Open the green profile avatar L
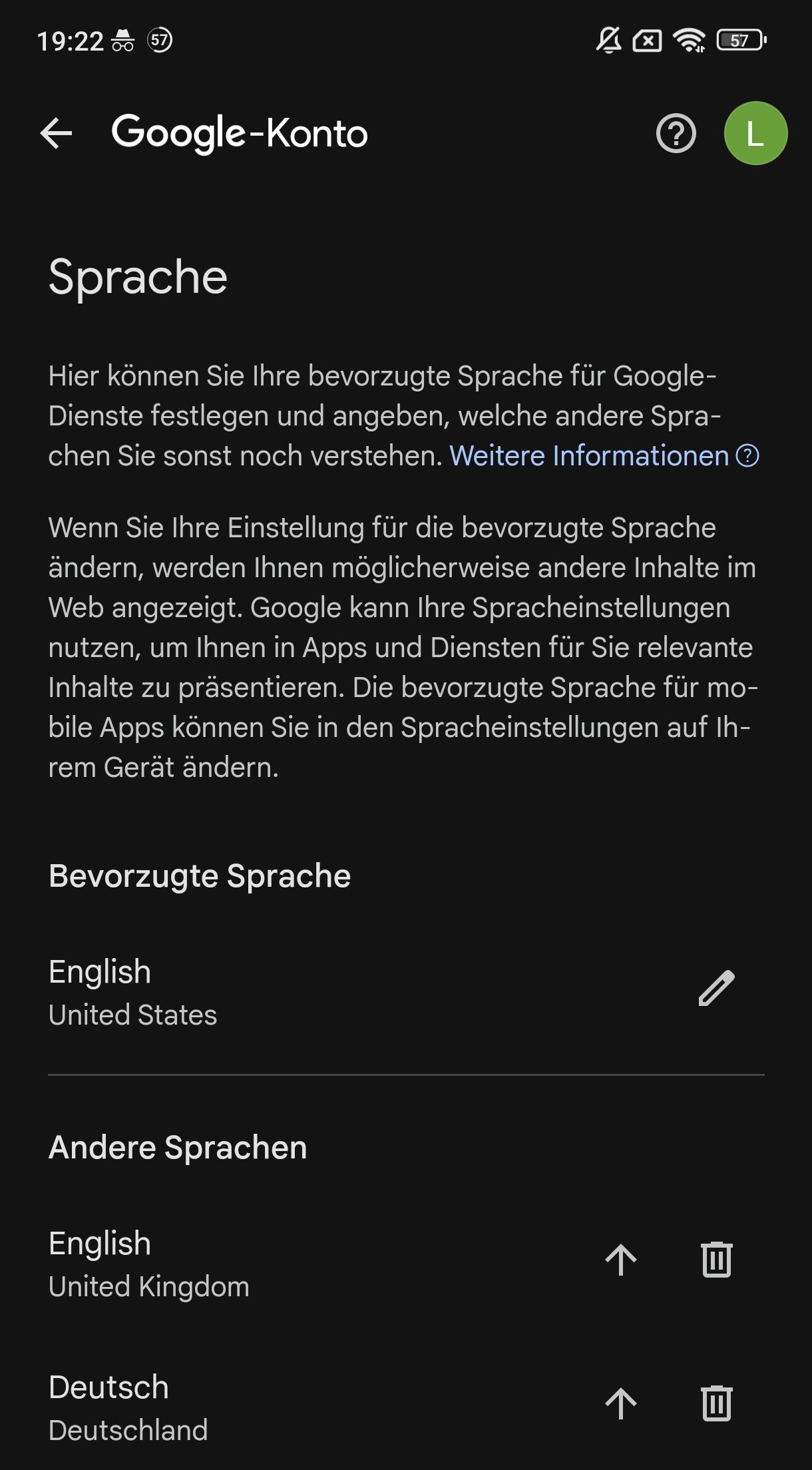This screenshot has height=1470, width=812. coord(753,134)
